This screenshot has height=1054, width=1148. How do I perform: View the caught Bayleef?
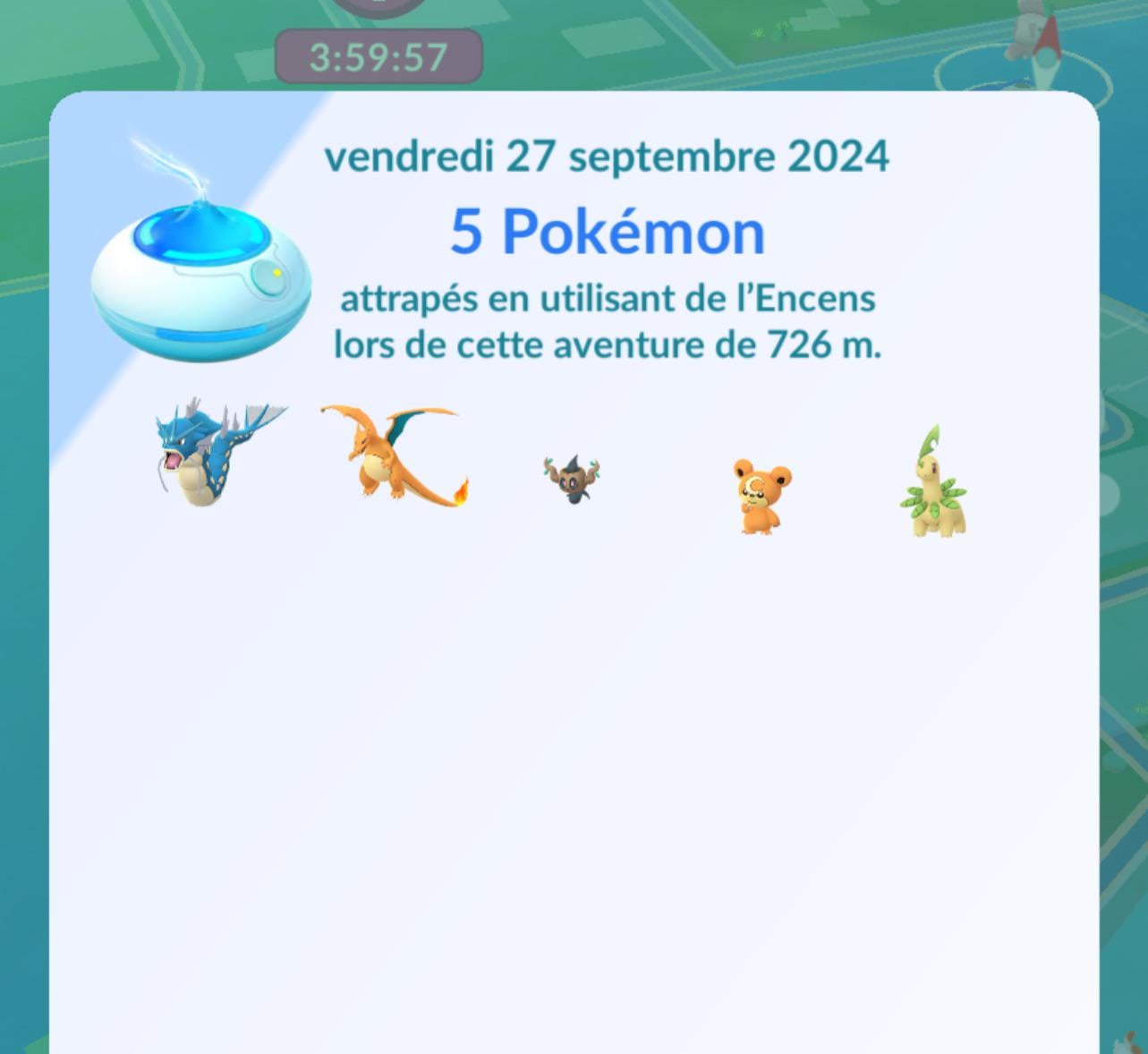[933, 488]
